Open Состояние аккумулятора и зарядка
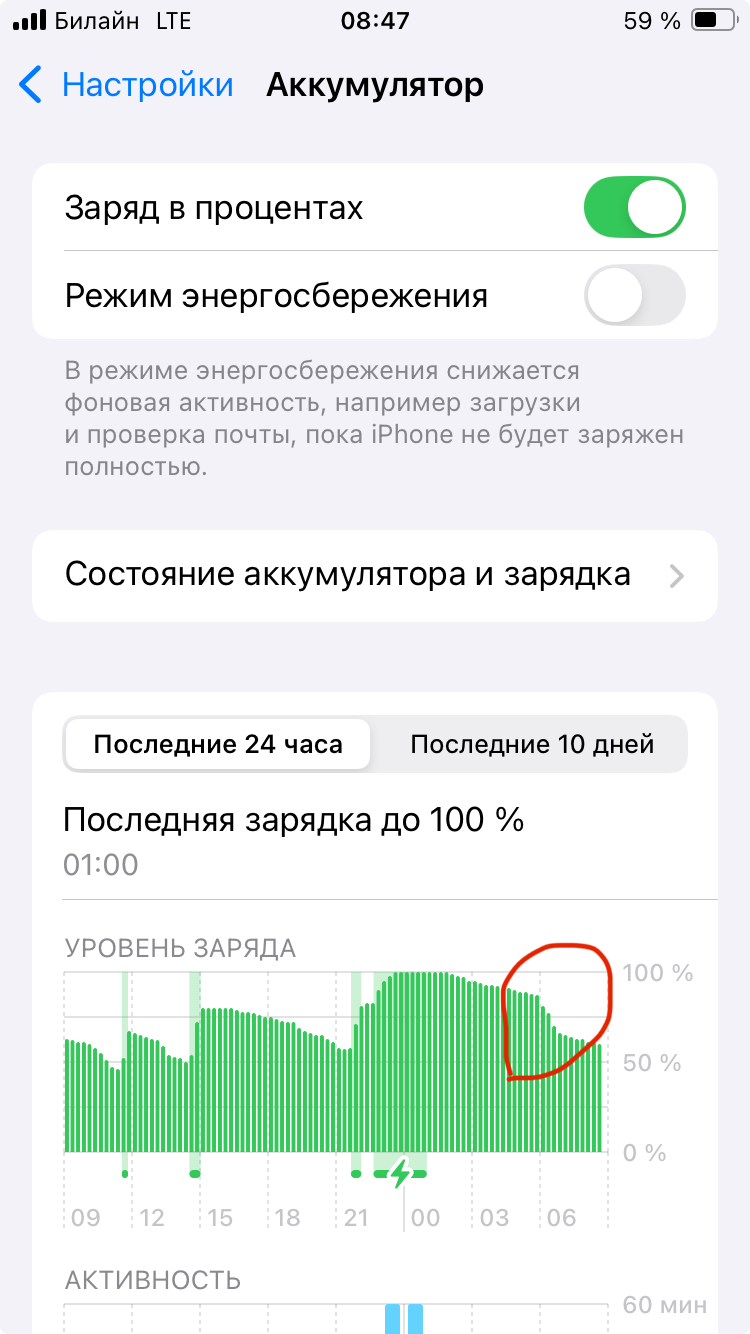 374,575
